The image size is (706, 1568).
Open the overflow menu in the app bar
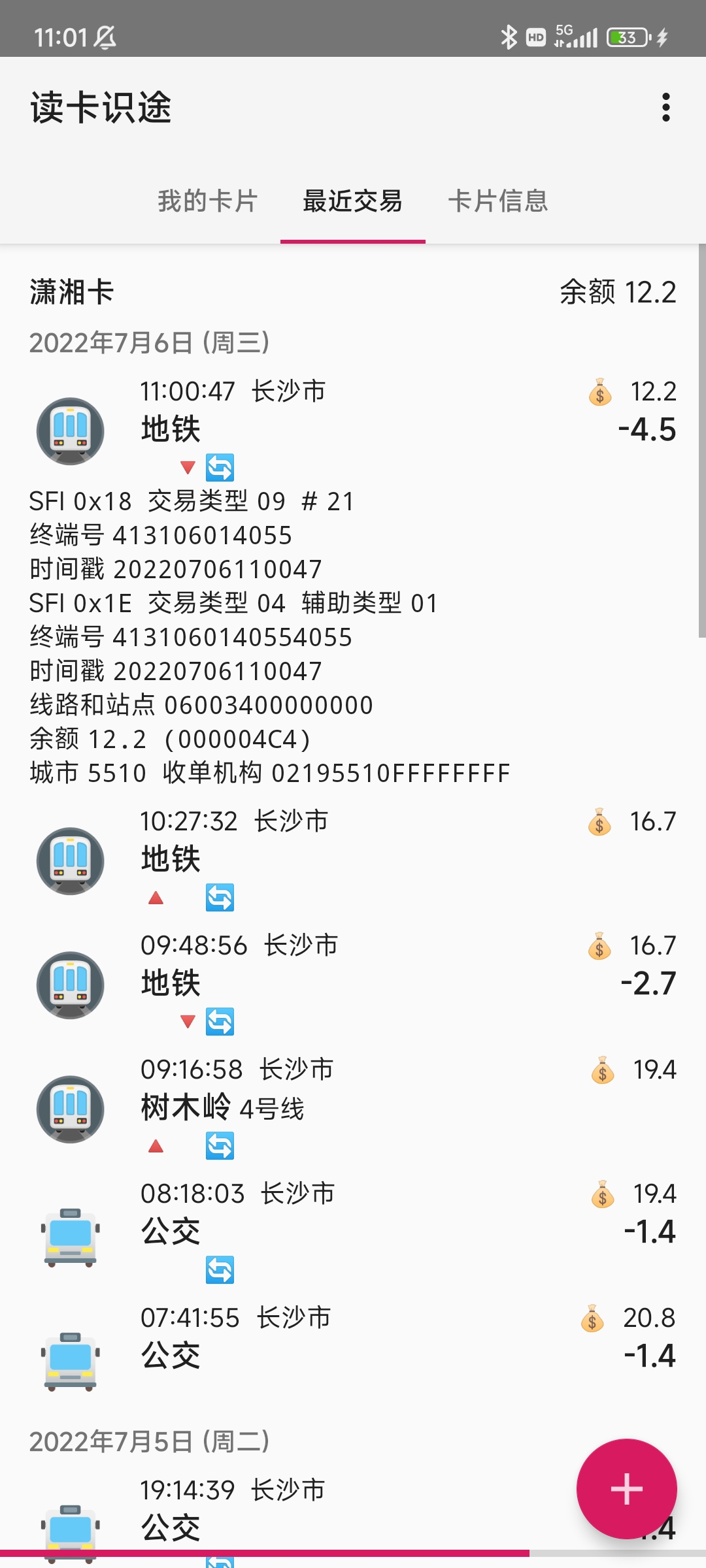coord(665,107)
